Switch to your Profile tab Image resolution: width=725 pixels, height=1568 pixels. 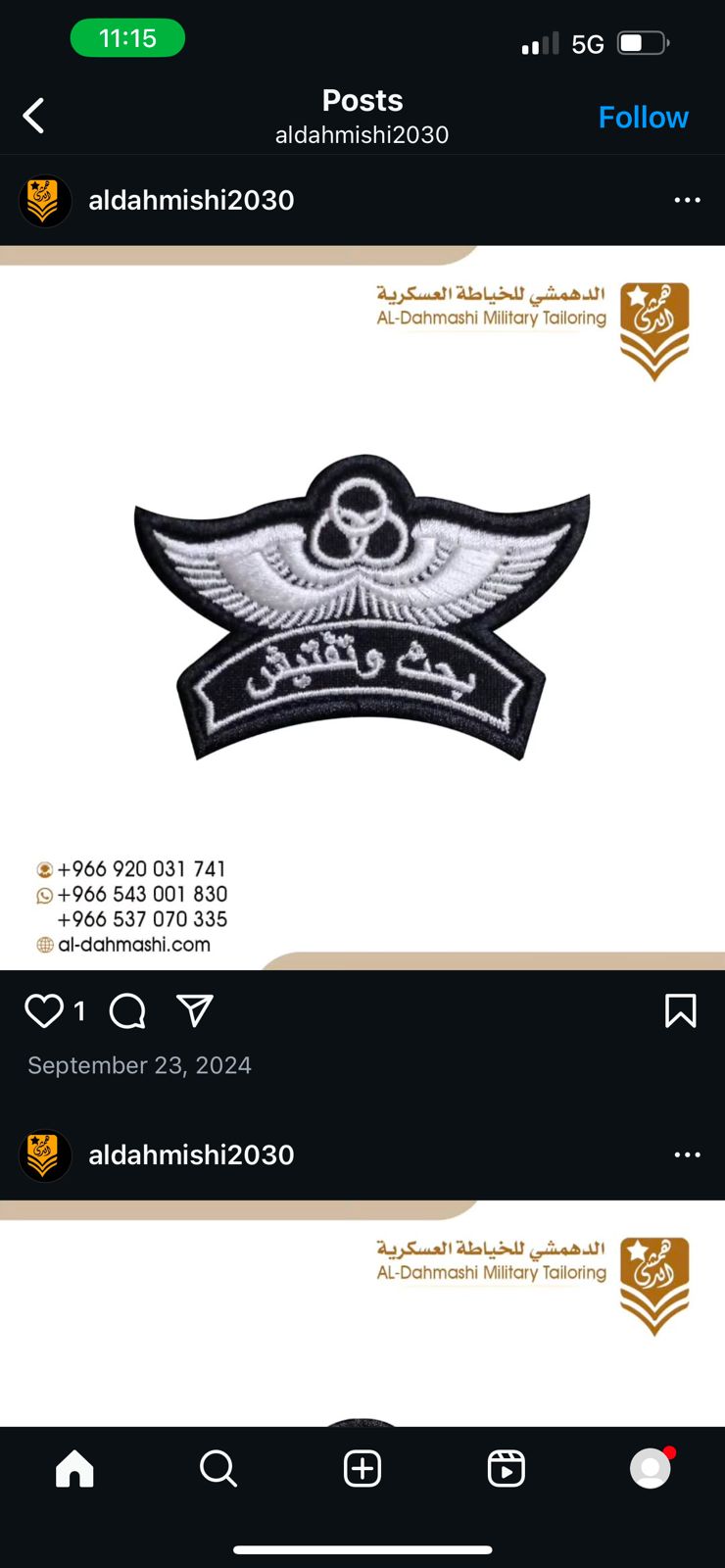click(x=651, y=1468)
